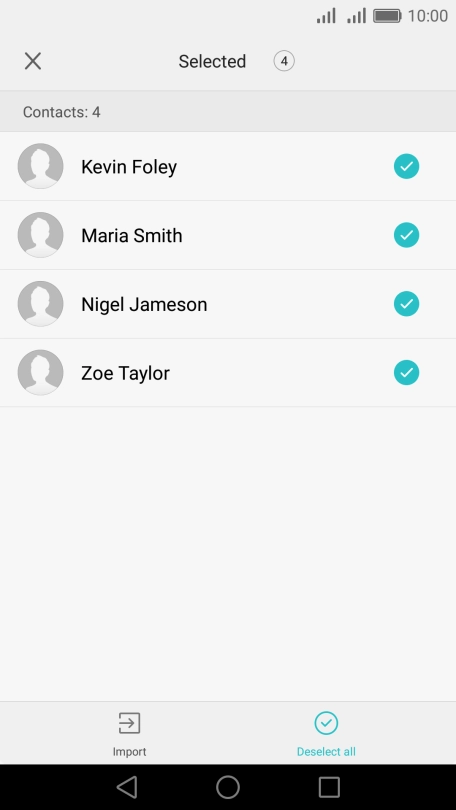Open recent apps from the navigation bar
456x810 pixels.
(x=329, y=787)
